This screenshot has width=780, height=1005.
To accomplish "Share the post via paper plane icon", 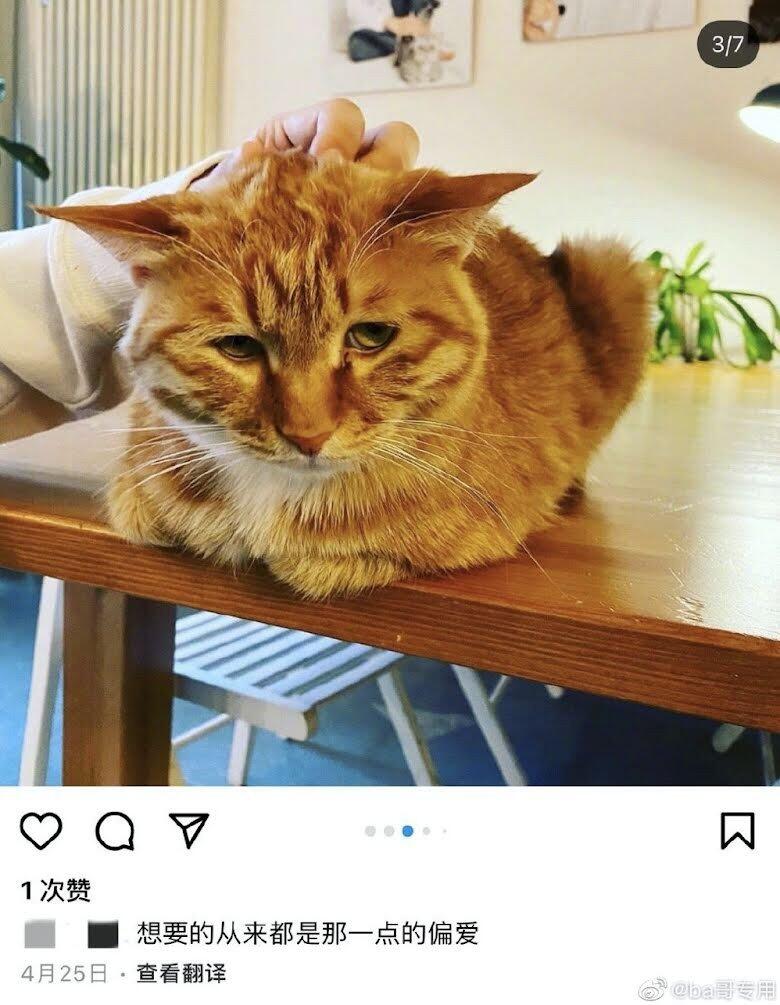I will pyautogui.click(x=188, y=830).
